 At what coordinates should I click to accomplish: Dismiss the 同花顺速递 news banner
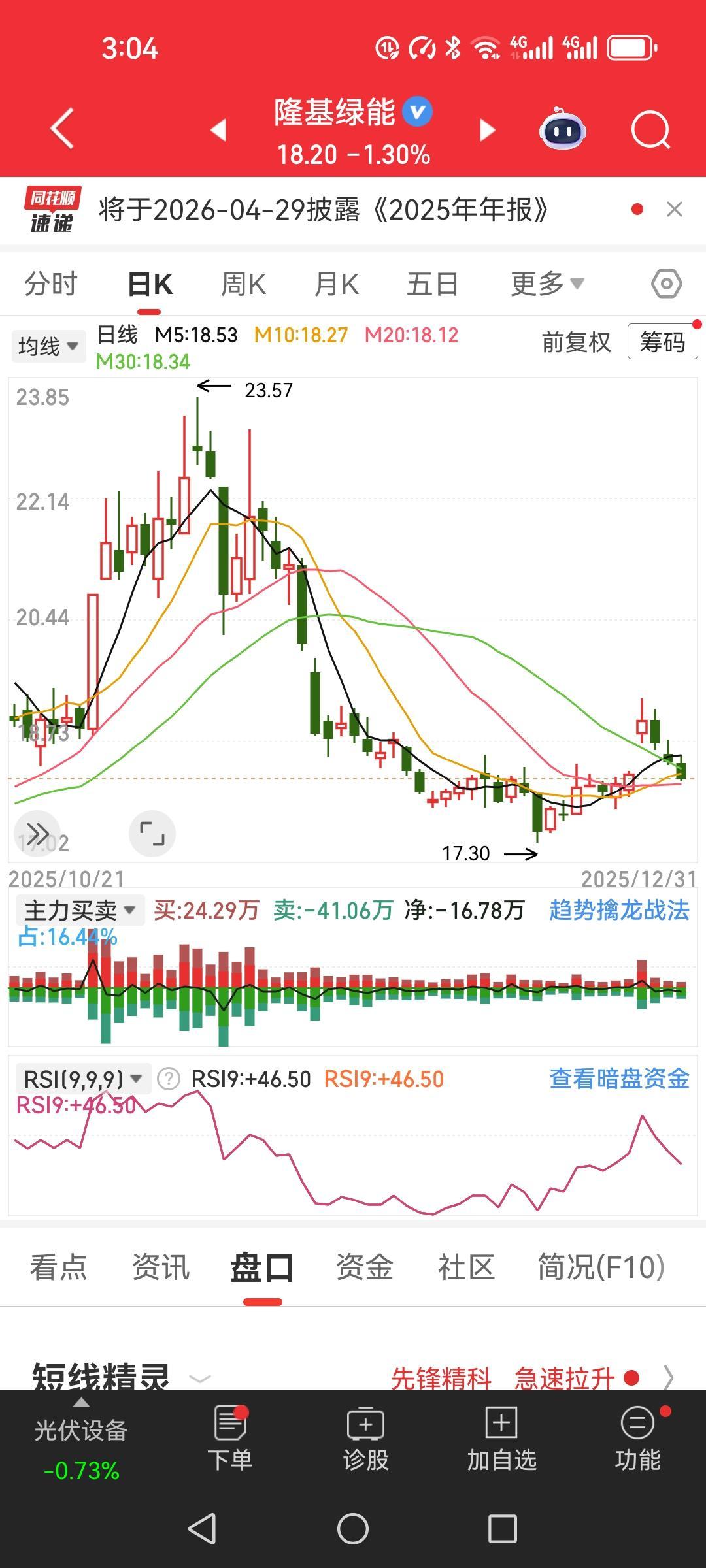(674, 210)
